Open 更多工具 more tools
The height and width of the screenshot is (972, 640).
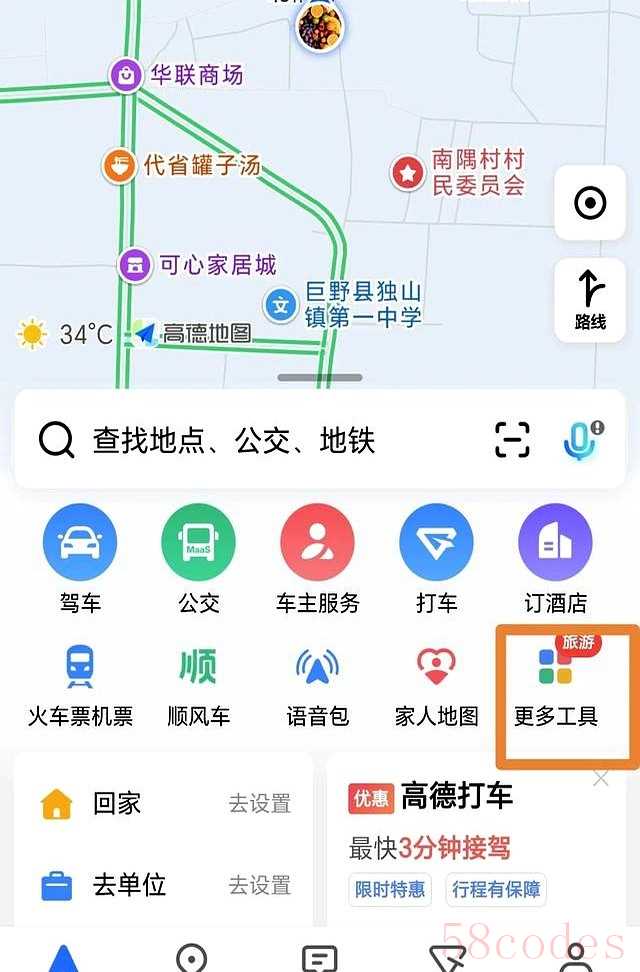[555, 685]
